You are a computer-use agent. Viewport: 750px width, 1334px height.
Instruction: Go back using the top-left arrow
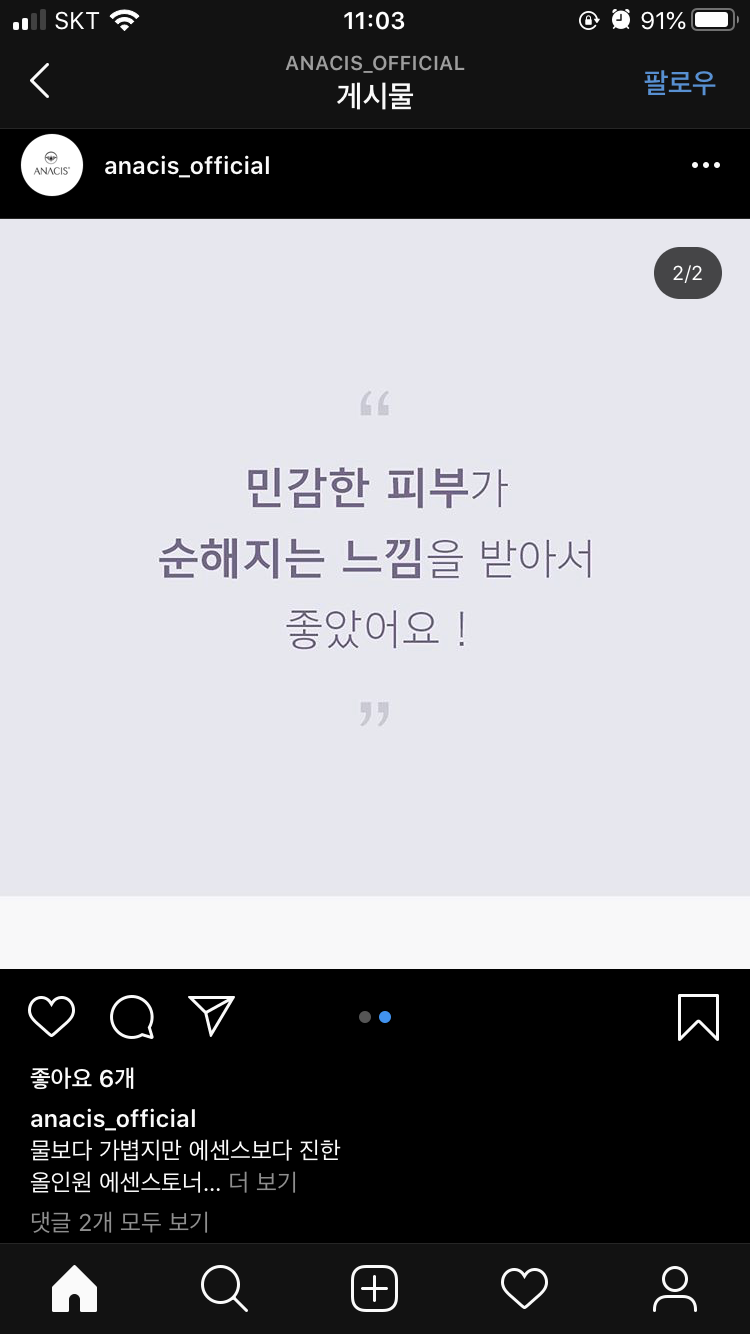pyautogui.click(x=40, y=81)
